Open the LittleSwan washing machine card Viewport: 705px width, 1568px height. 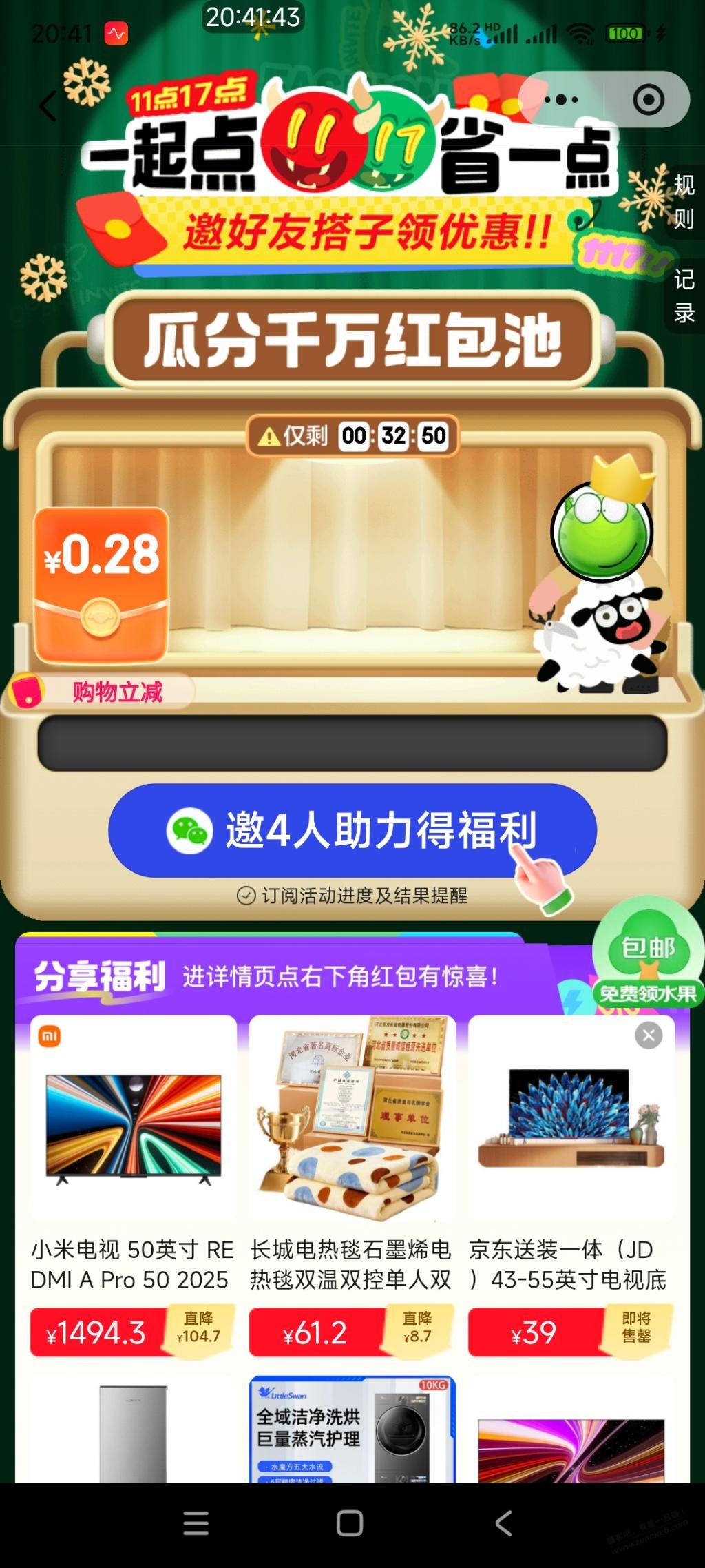352,1430
